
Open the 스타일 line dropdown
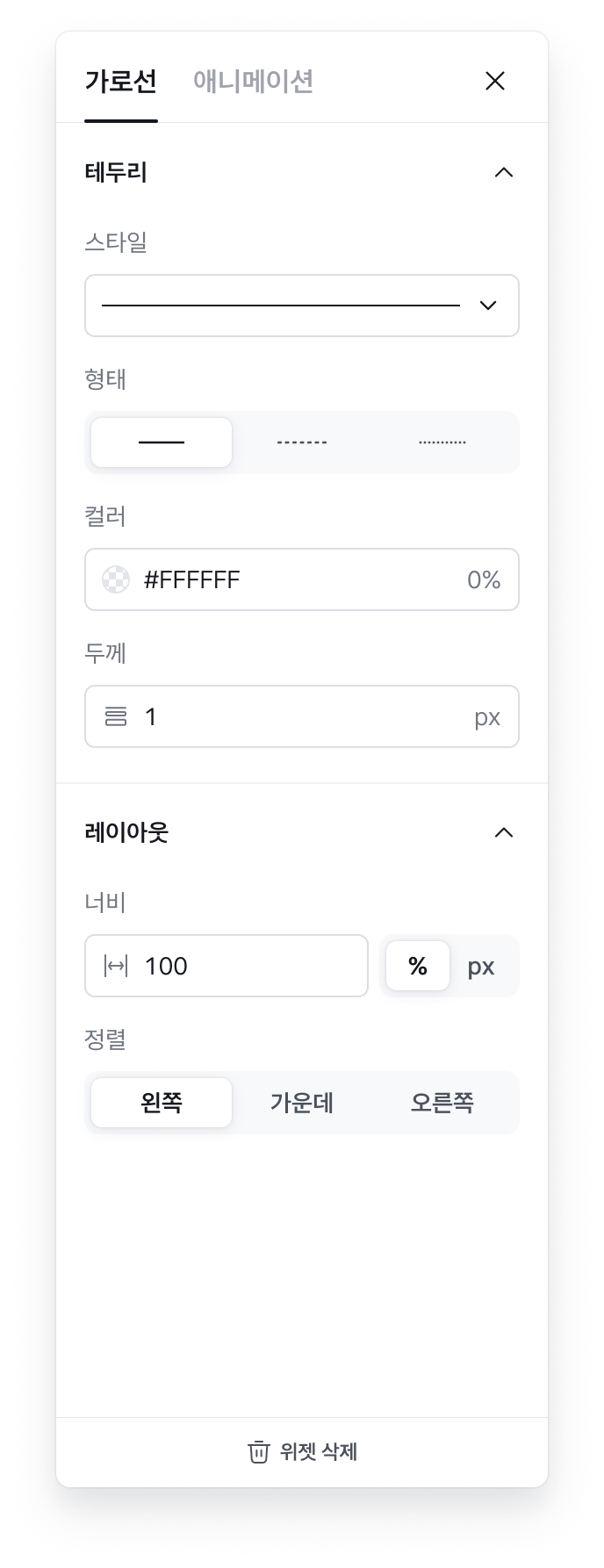click(302, 306)
